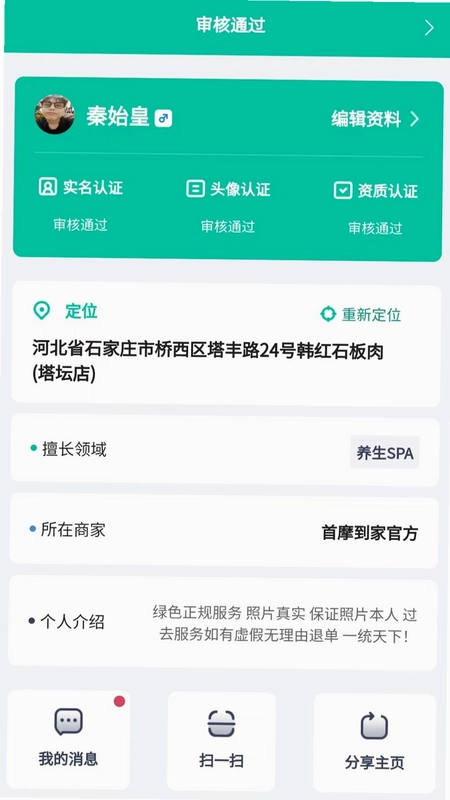Image resolution: width=450 pixels, height=800 pixels.
Task: Launch 扫一扫 scanner
Action: click(x=221, y=741)
